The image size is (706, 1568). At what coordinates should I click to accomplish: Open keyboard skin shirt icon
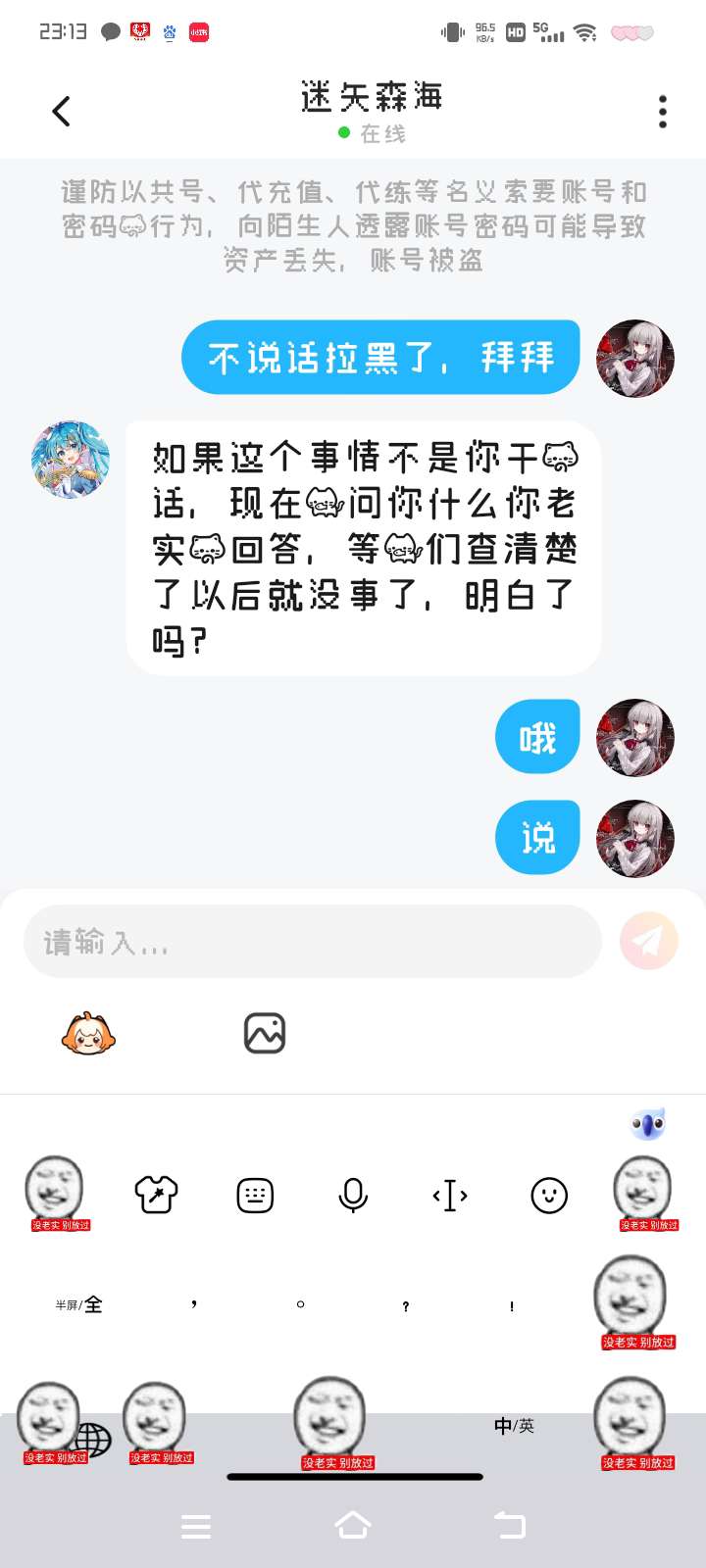(156, 1195)
